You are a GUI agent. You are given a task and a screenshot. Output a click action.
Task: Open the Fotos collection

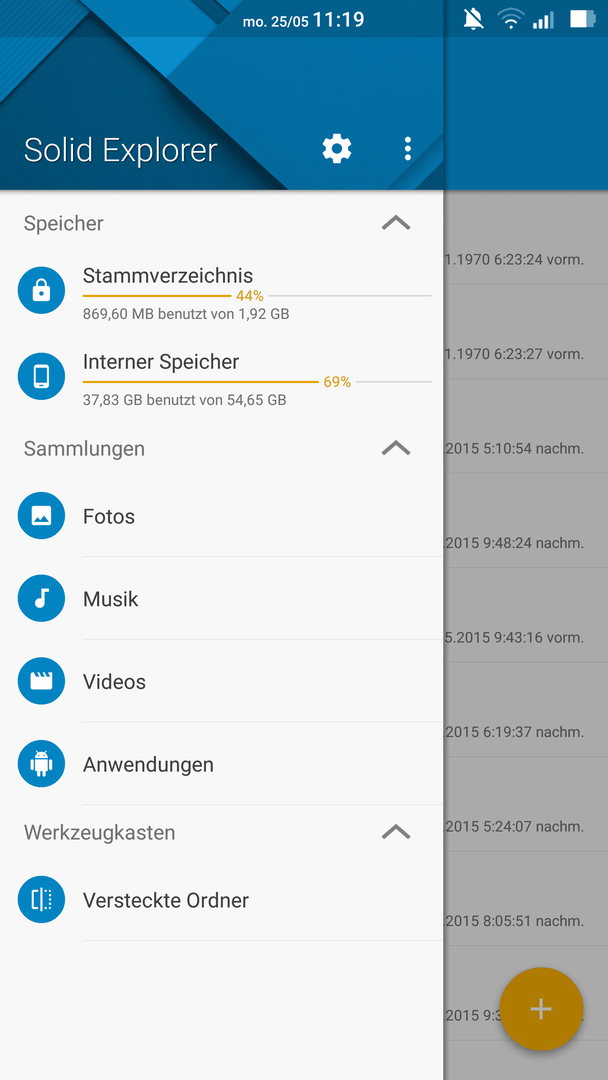(x=222, y=516)
